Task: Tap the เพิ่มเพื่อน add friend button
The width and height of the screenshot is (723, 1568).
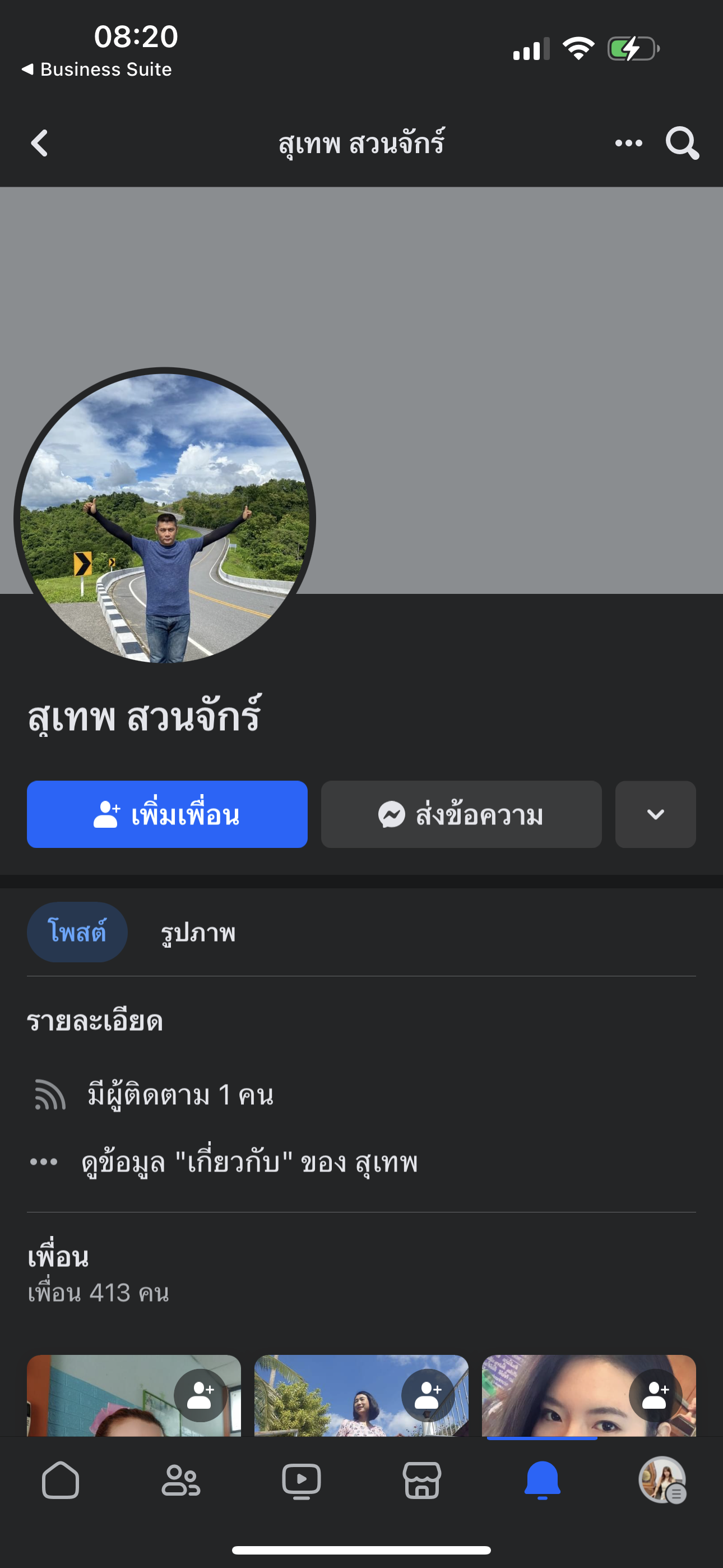Action: click(x=167, y=814)
